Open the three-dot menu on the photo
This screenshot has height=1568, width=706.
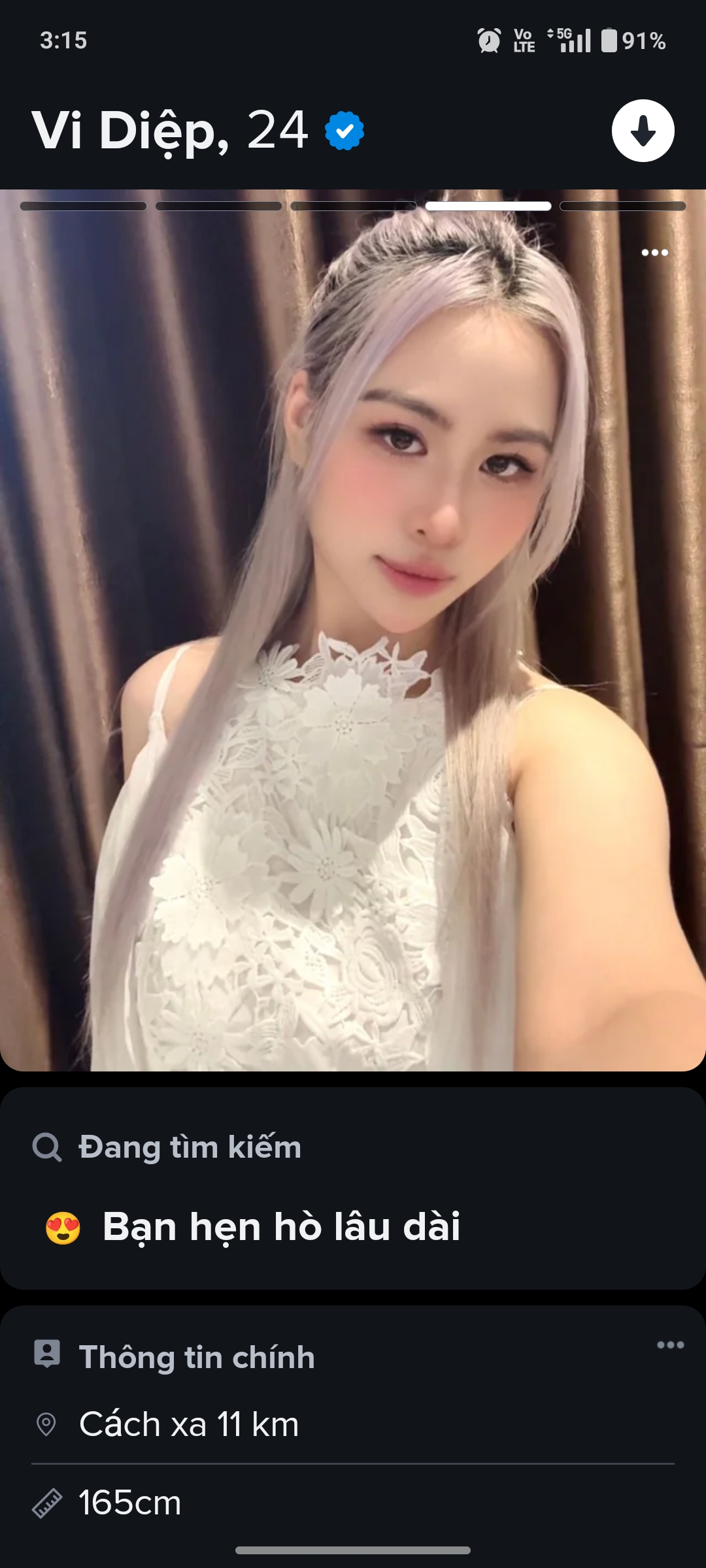654,253
